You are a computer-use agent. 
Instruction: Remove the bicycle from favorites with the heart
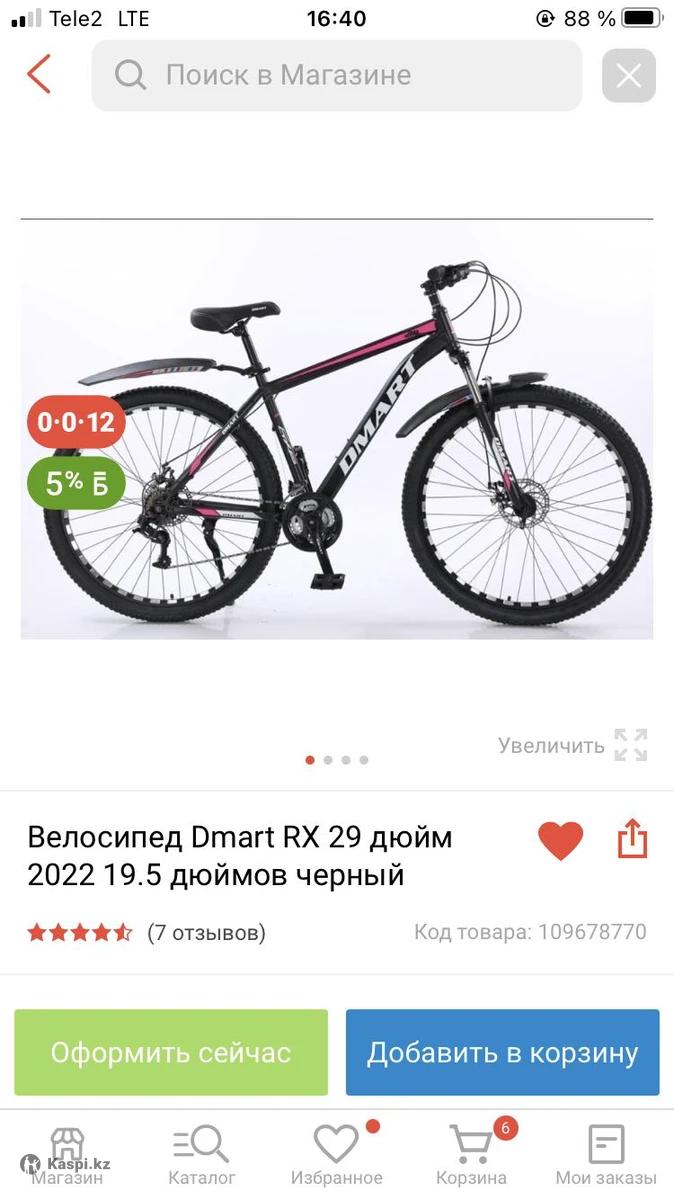pyautogui.click(x=560, y=840)
